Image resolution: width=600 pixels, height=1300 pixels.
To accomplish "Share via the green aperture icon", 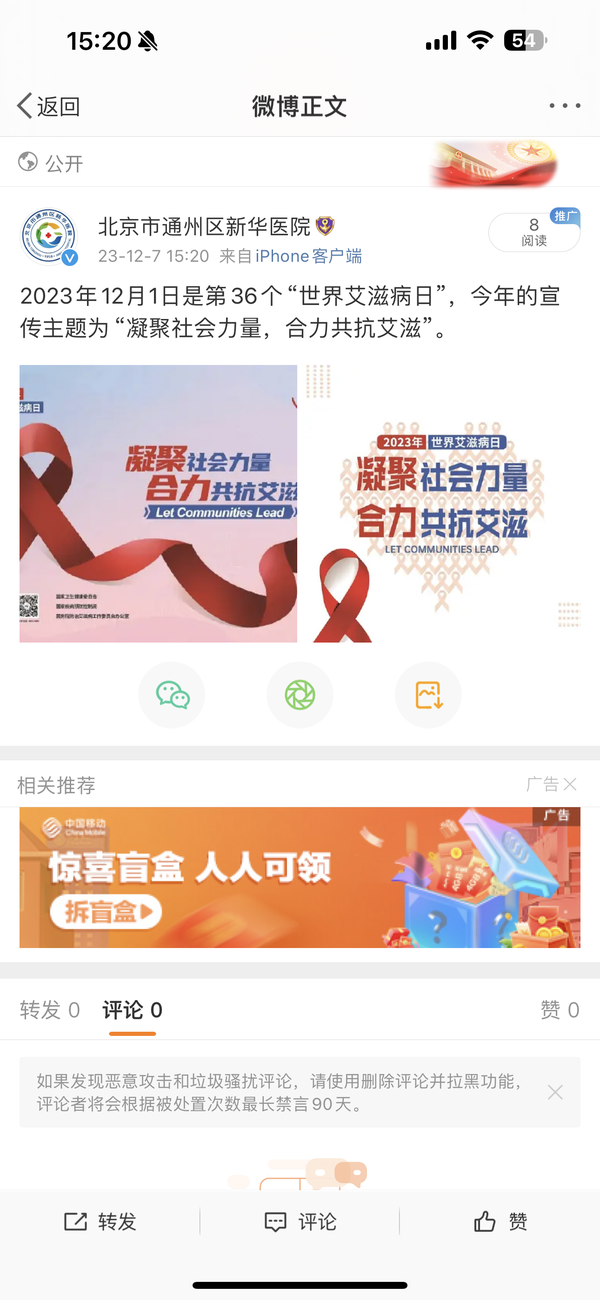I will tap(300, 694).
